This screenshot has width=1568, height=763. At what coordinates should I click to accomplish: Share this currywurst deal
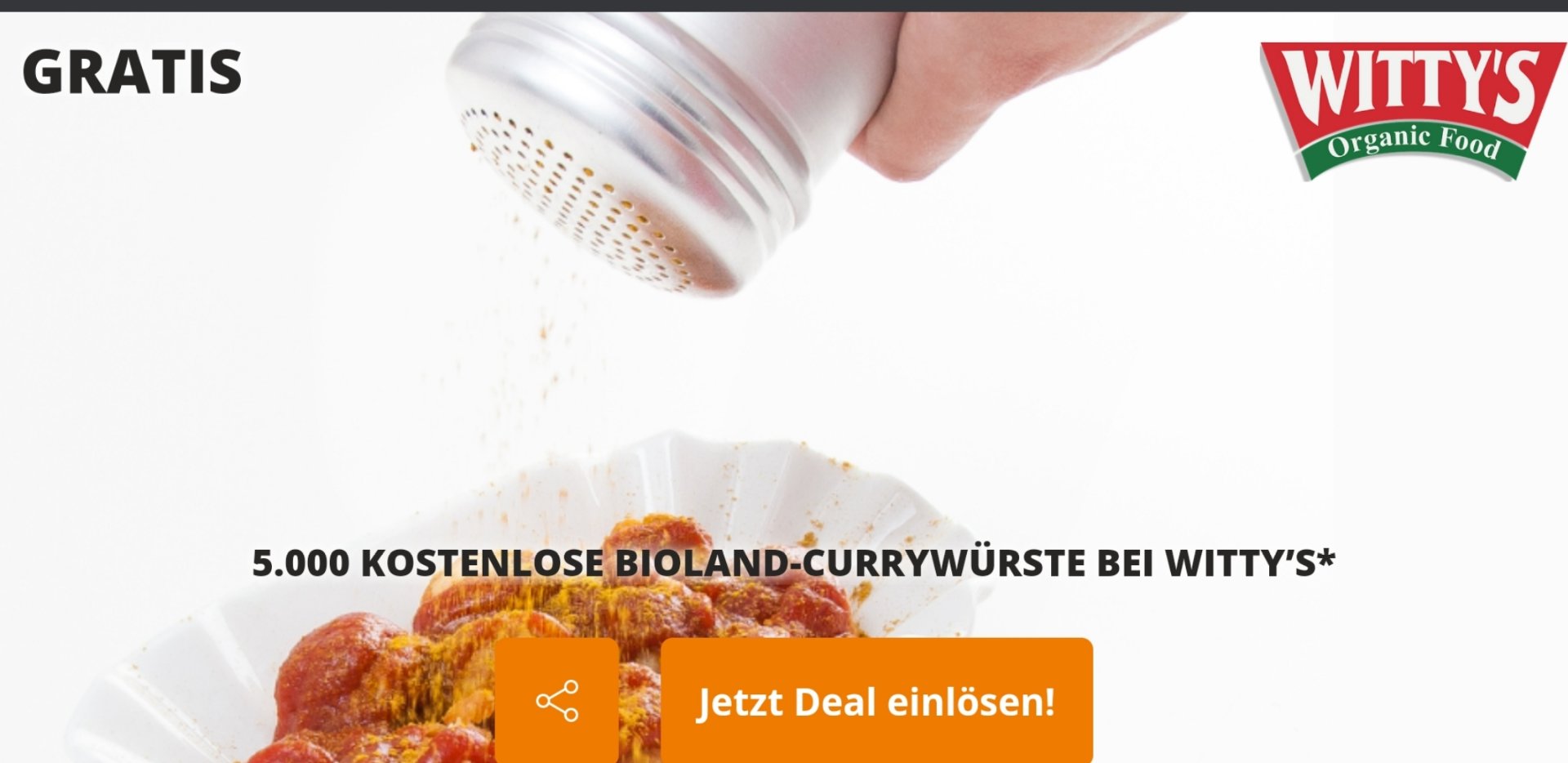(557, 700)
